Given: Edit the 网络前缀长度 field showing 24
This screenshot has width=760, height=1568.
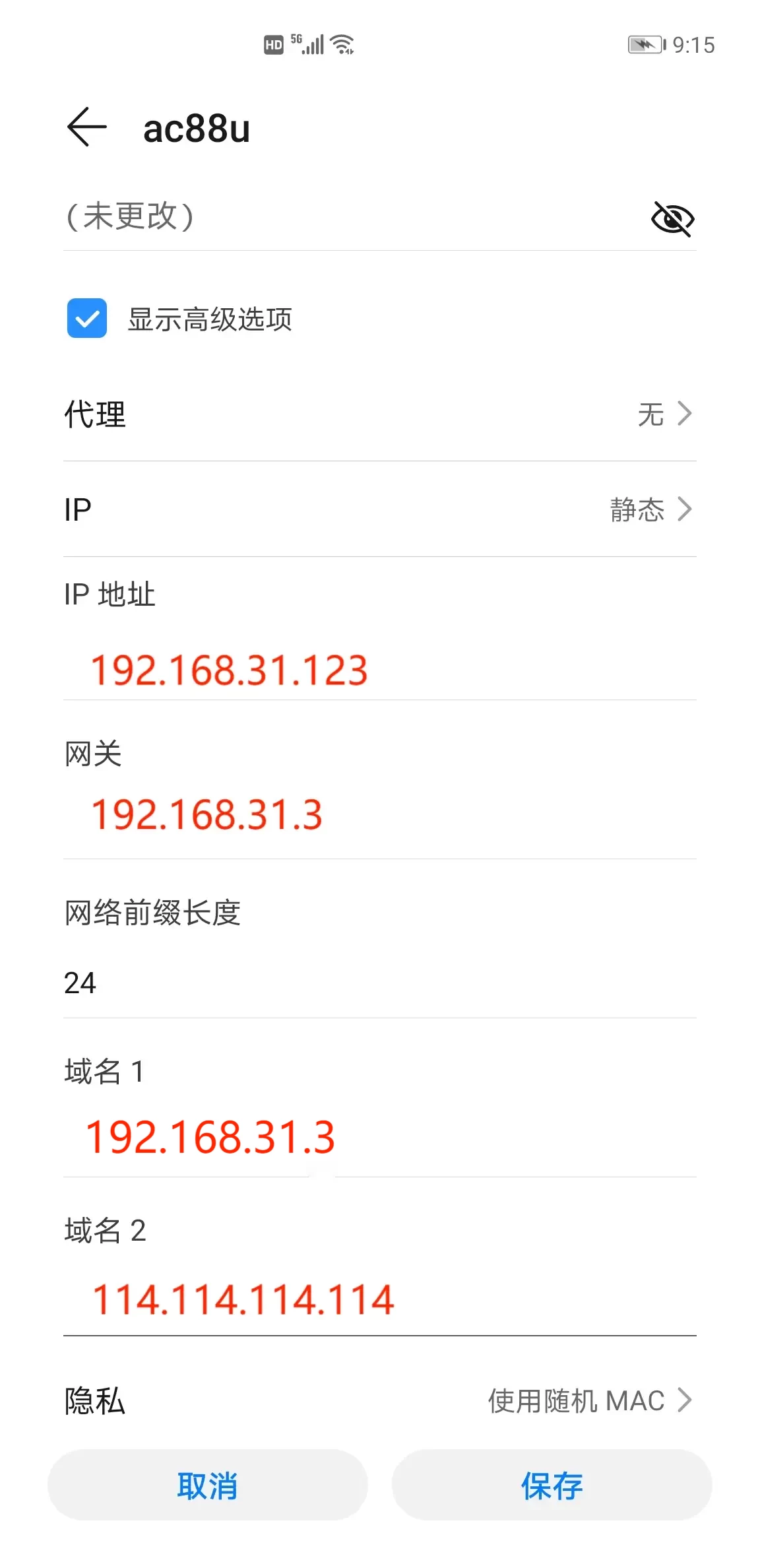Looking at the screenshot, I should tap(380, 983).
